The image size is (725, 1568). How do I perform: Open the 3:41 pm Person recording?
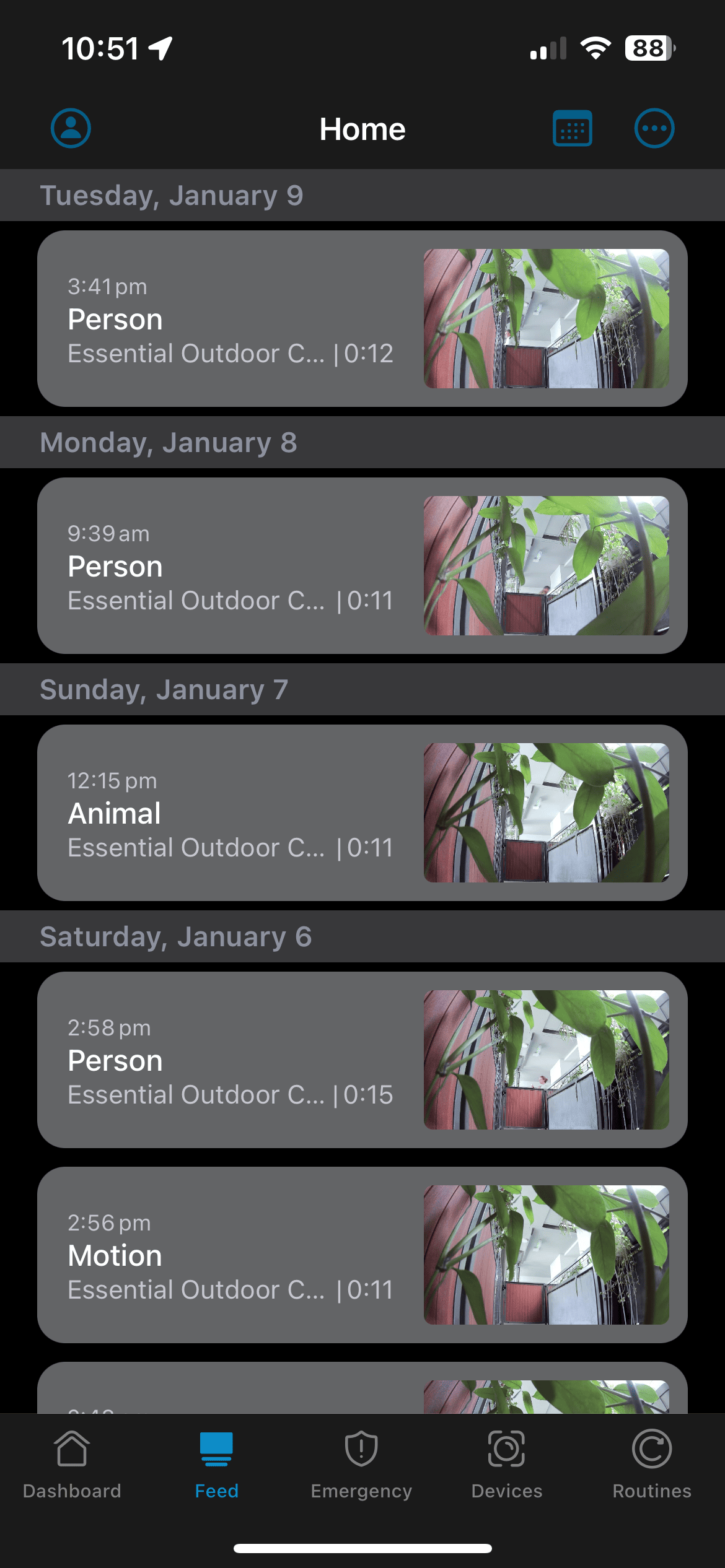(x=362, y=318)
